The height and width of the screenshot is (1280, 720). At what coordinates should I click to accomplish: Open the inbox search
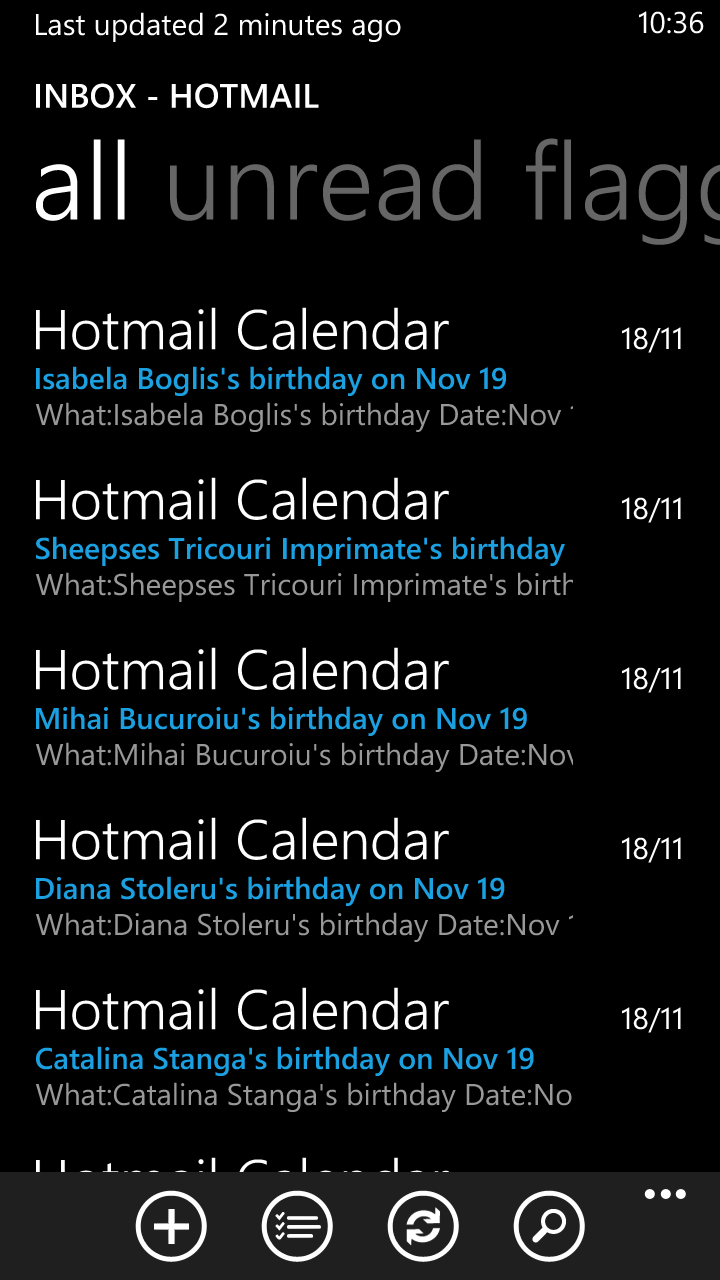click(x=549, y=1225)
